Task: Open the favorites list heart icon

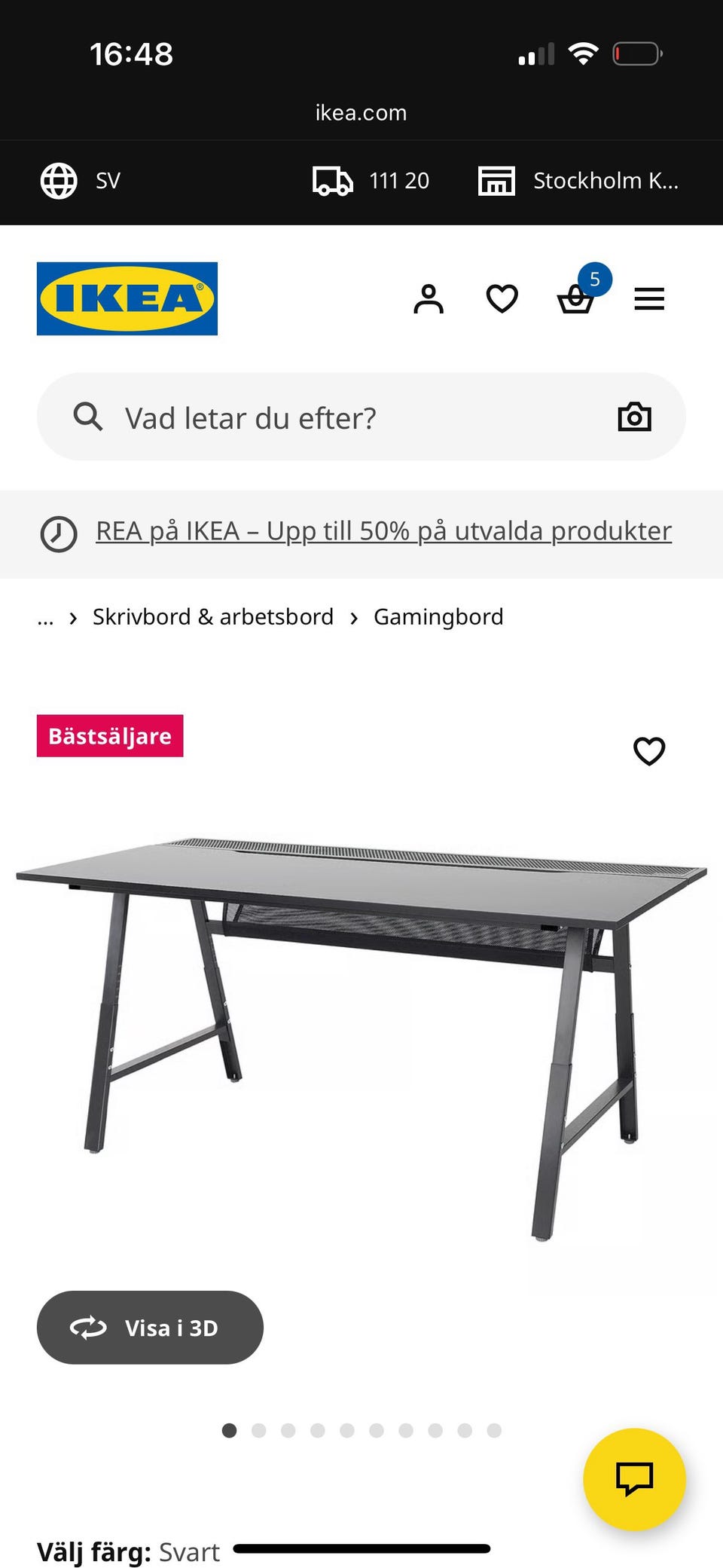Action: (501, 299)
